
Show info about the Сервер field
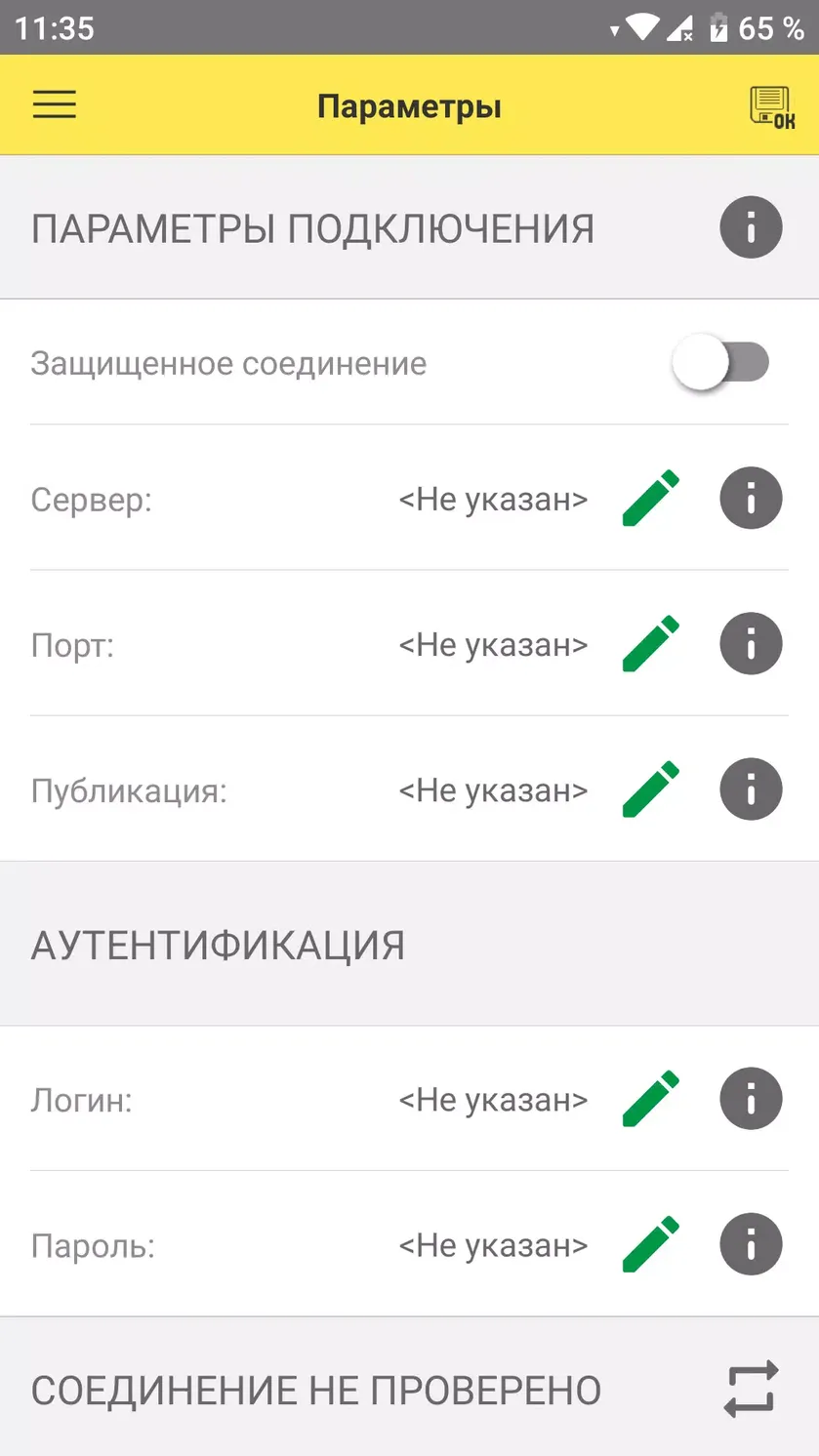click(751, 498)
